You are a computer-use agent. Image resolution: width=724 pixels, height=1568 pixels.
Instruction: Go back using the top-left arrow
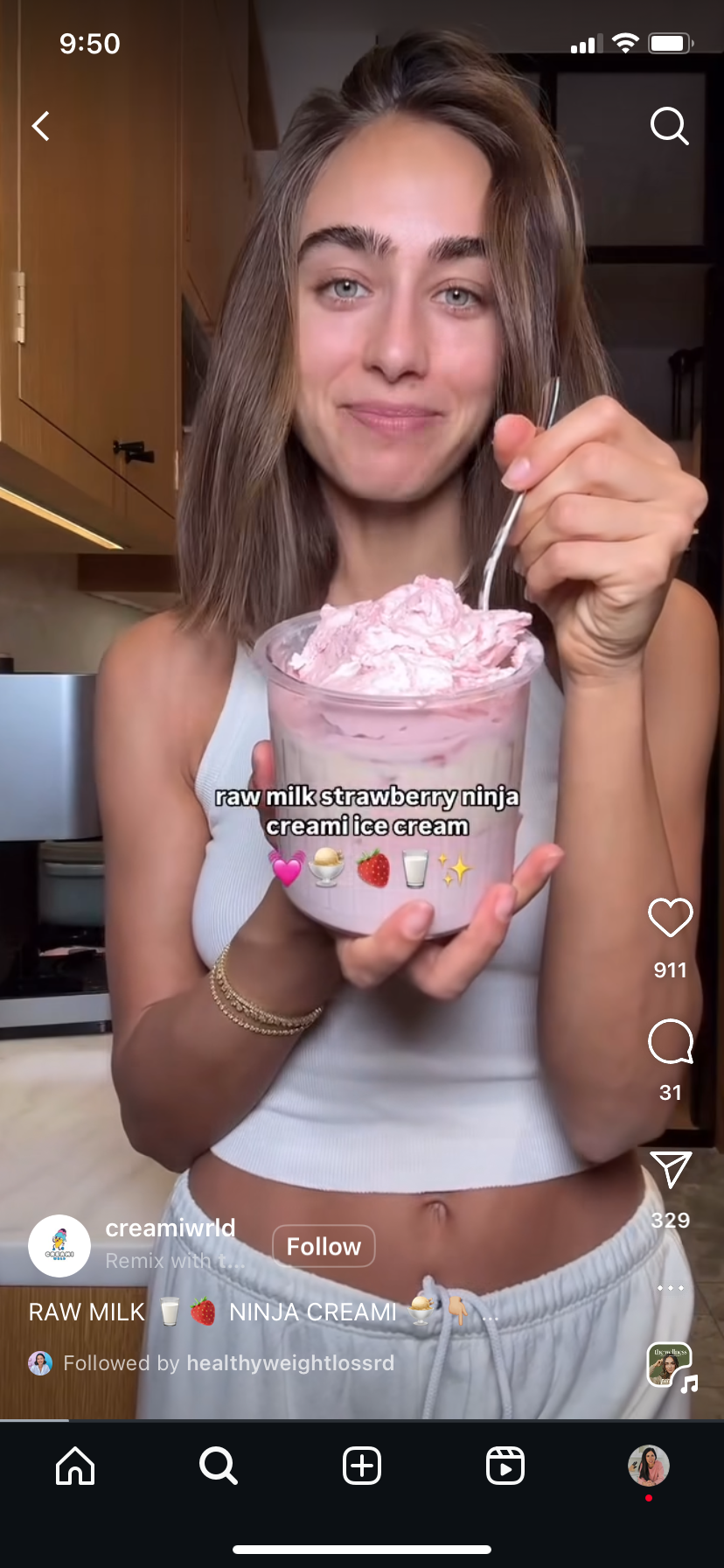41,126
